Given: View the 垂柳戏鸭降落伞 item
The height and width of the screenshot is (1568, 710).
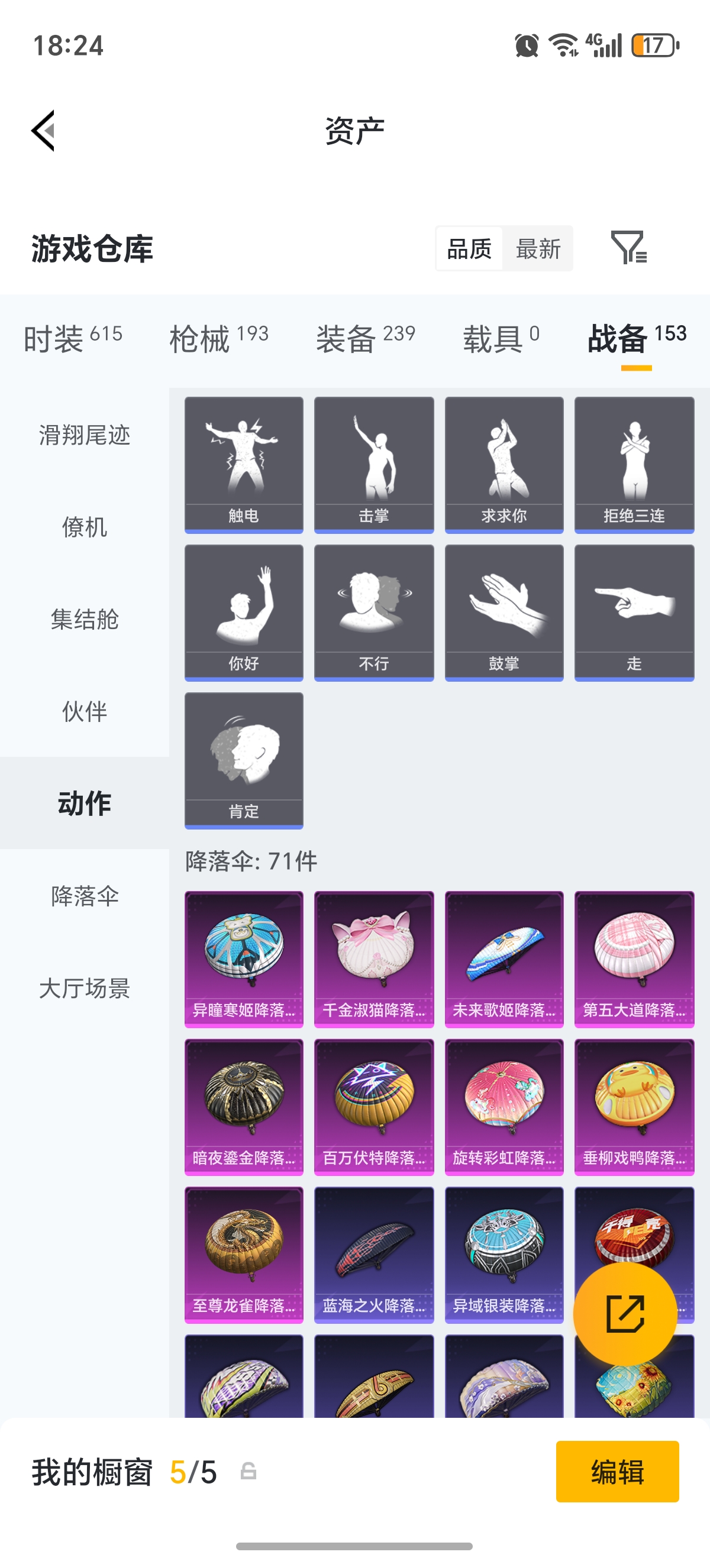Looking at the screenshot, I should pos(634,1107).
